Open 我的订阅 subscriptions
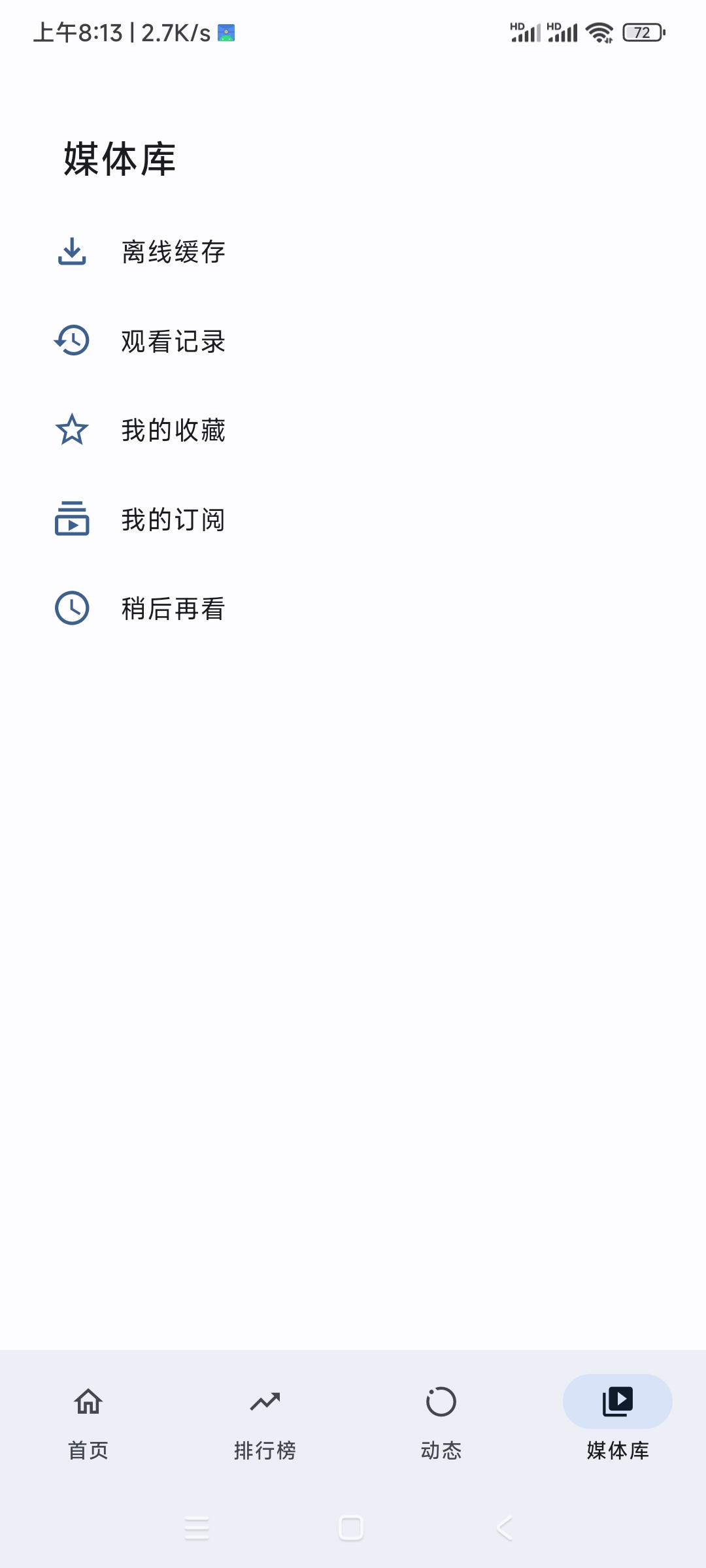 173,519
